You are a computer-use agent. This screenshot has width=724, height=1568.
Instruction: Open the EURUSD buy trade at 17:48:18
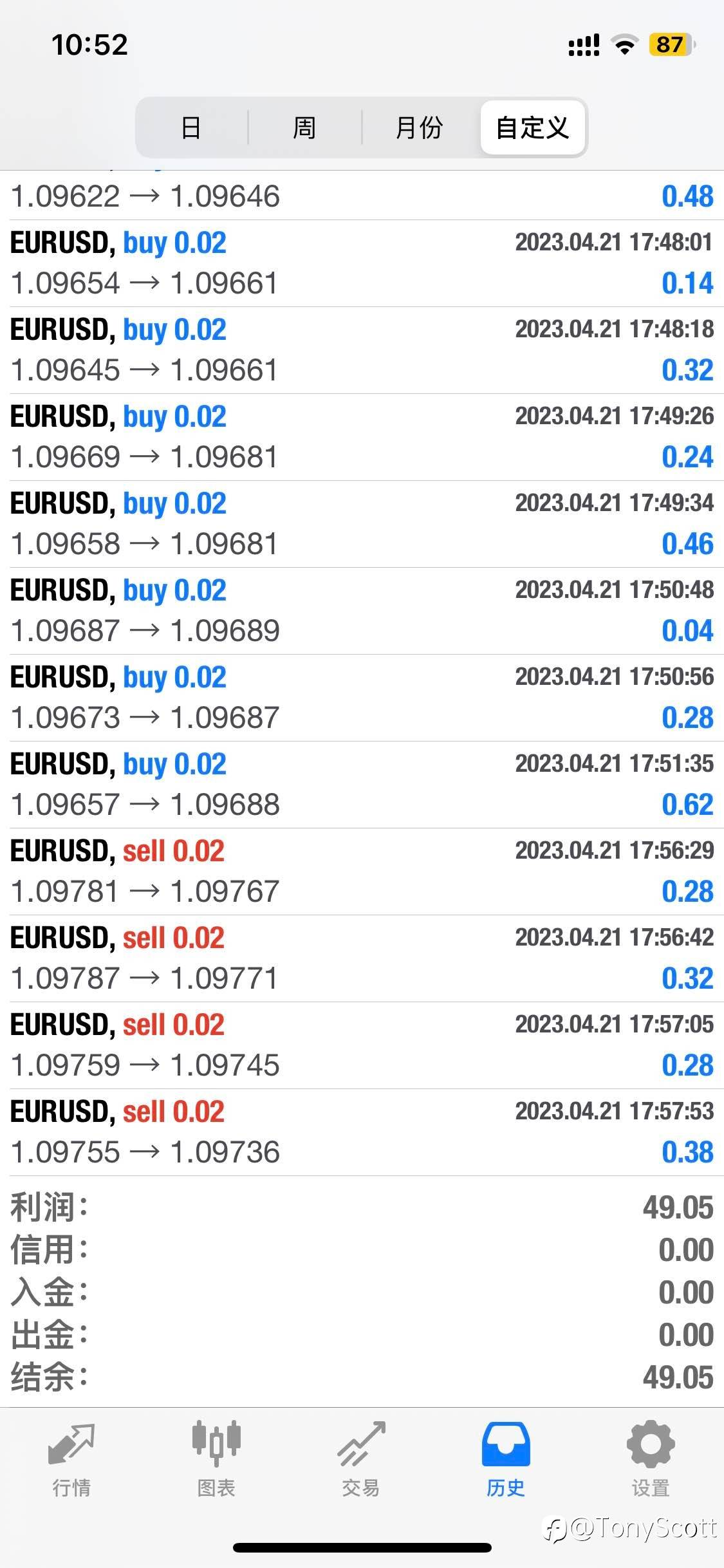(x=362, y=350)
